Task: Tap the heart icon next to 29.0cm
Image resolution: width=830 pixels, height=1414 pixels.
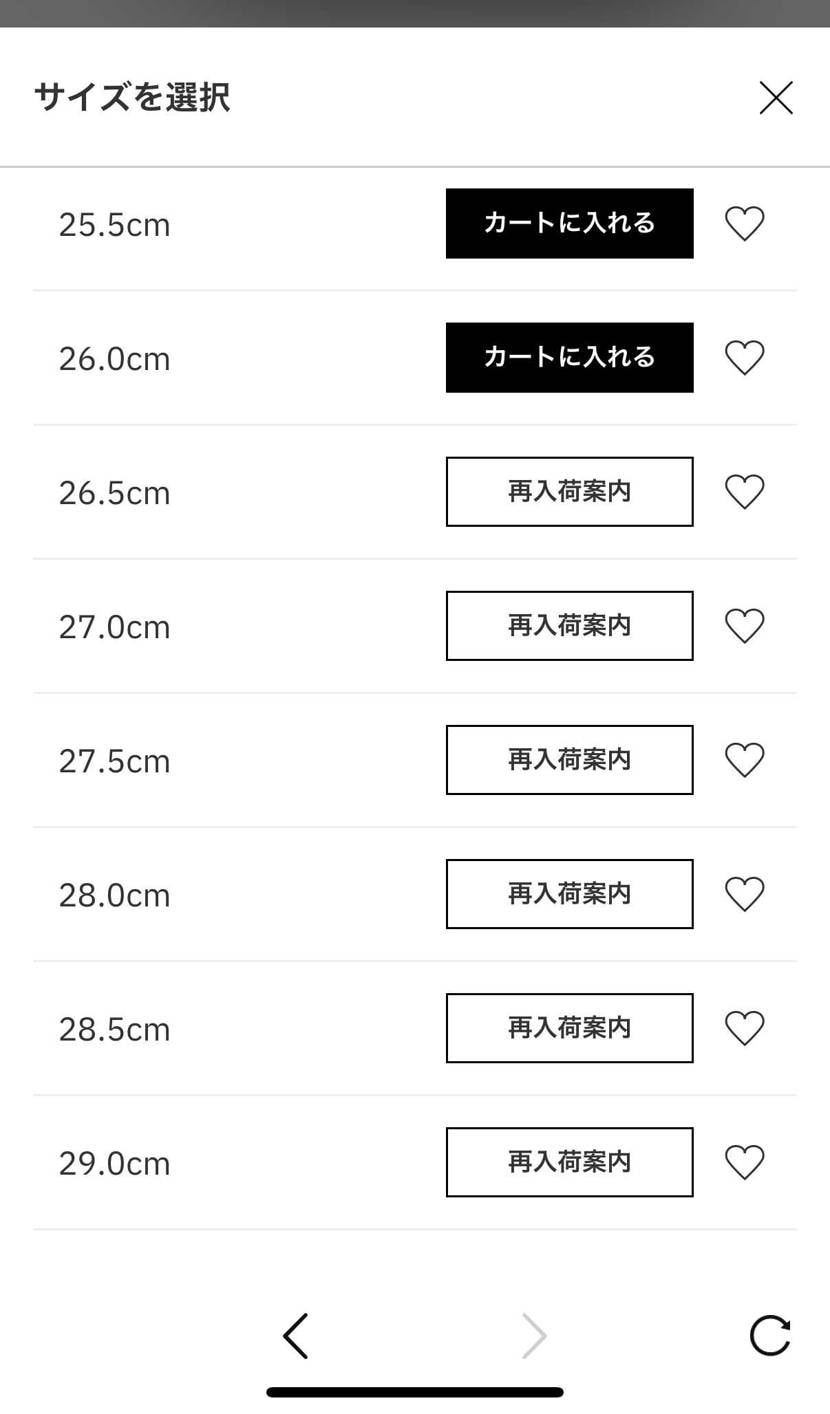Action: (x=744, y=1162)
